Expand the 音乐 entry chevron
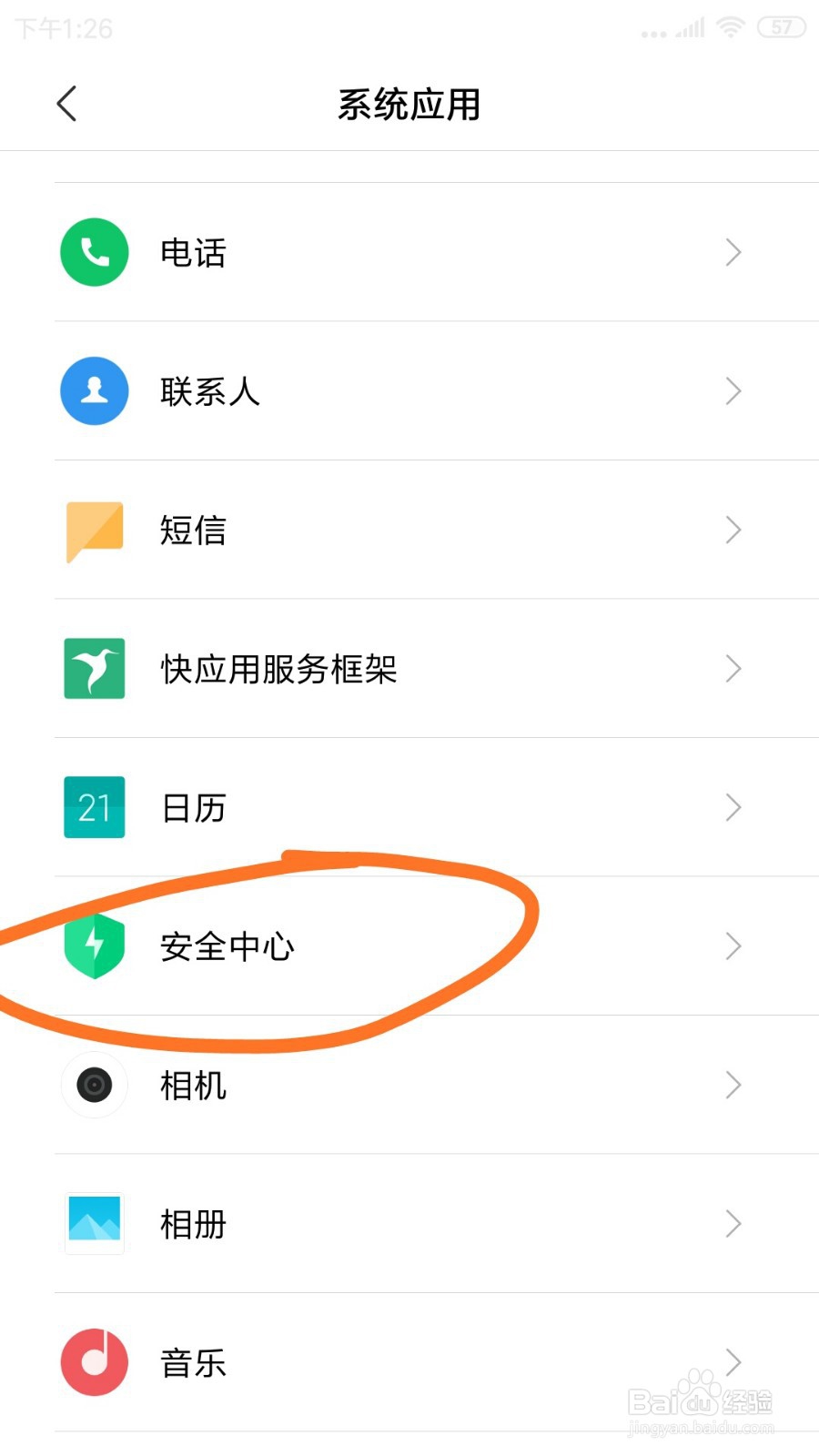This screenshot has width=819, height=1456. click(x=733, y=1362)
